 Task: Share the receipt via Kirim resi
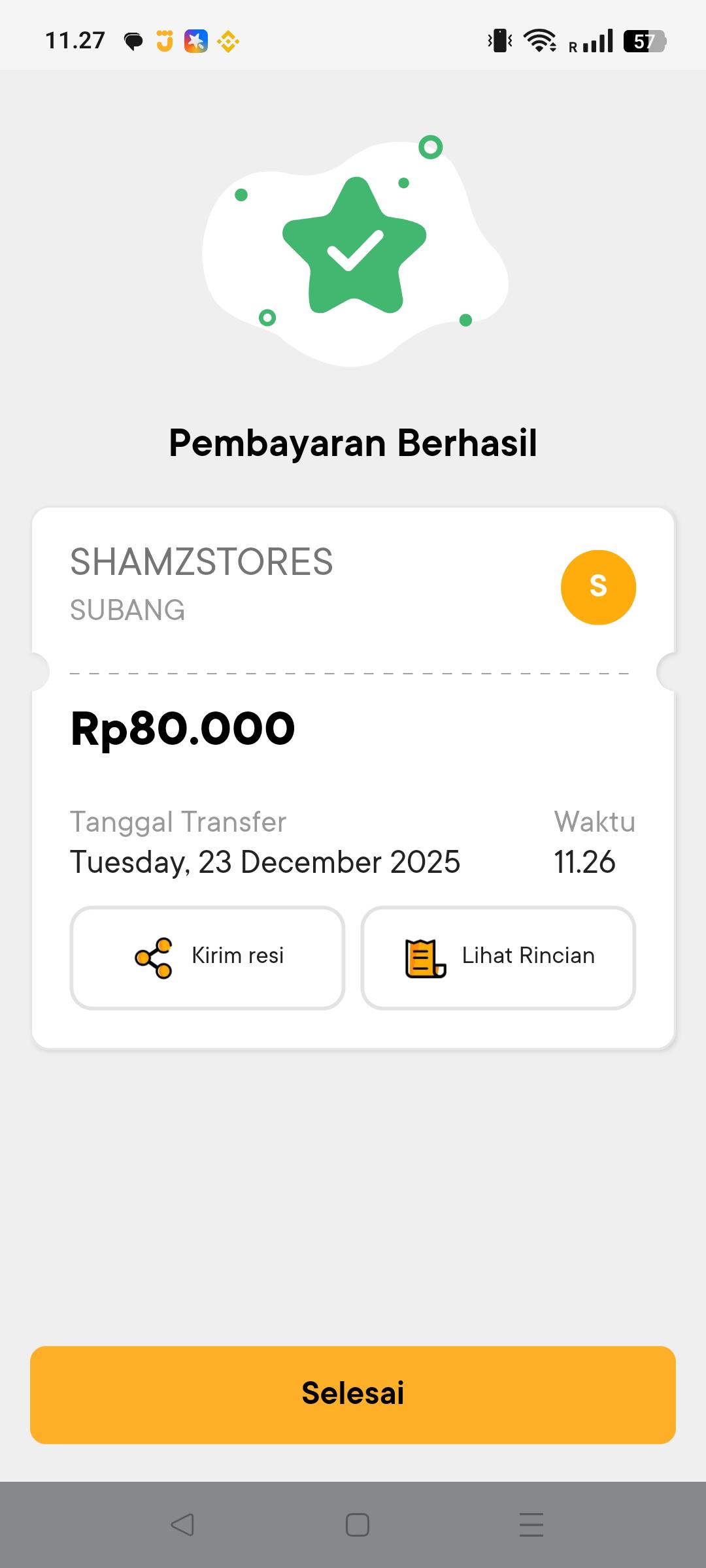click(207, 957)
